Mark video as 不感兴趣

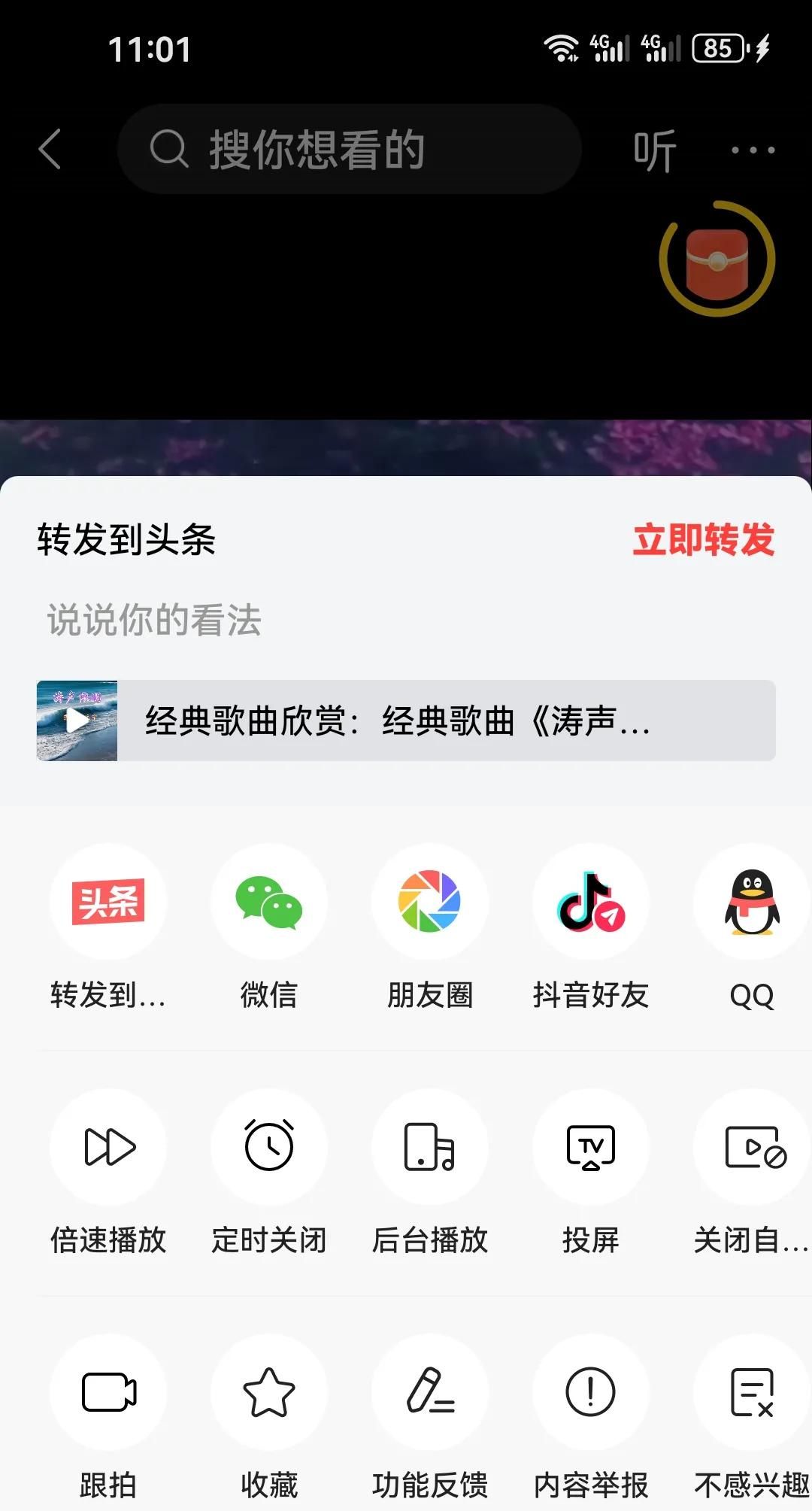pyautogui.click(x=752, y=1392)
